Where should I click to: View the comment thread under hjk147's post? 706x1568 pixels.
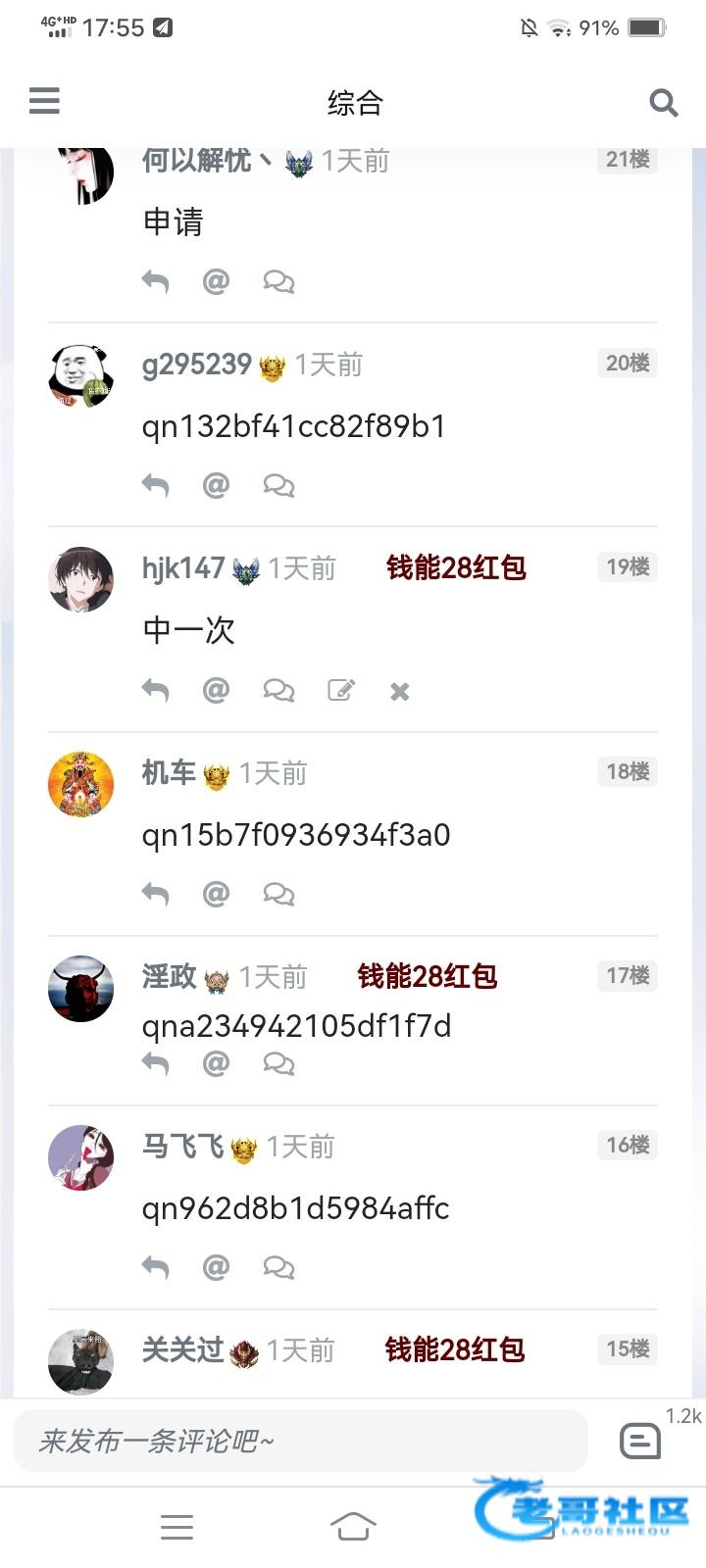click(278, 690)
